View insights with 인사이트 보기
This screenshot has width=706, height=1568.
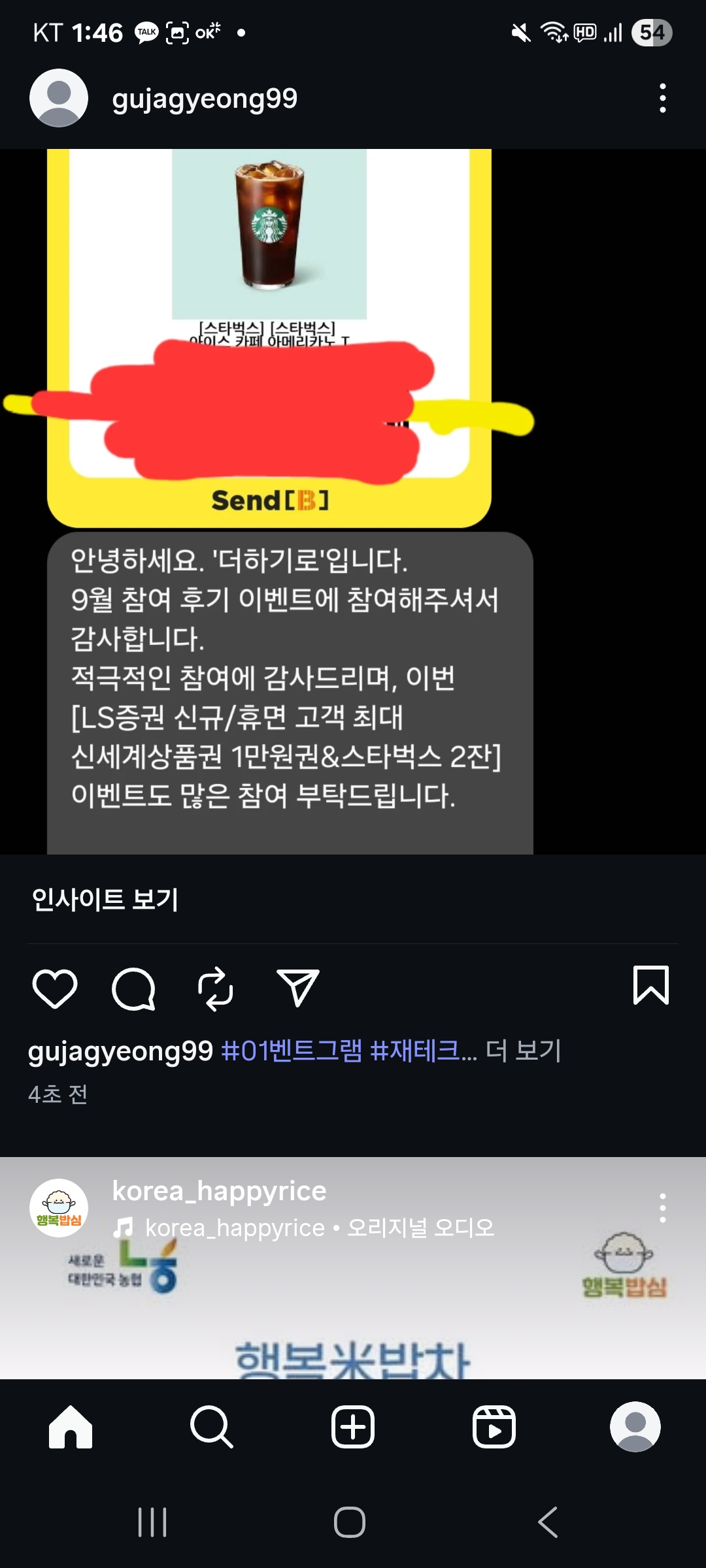point(105,900)
